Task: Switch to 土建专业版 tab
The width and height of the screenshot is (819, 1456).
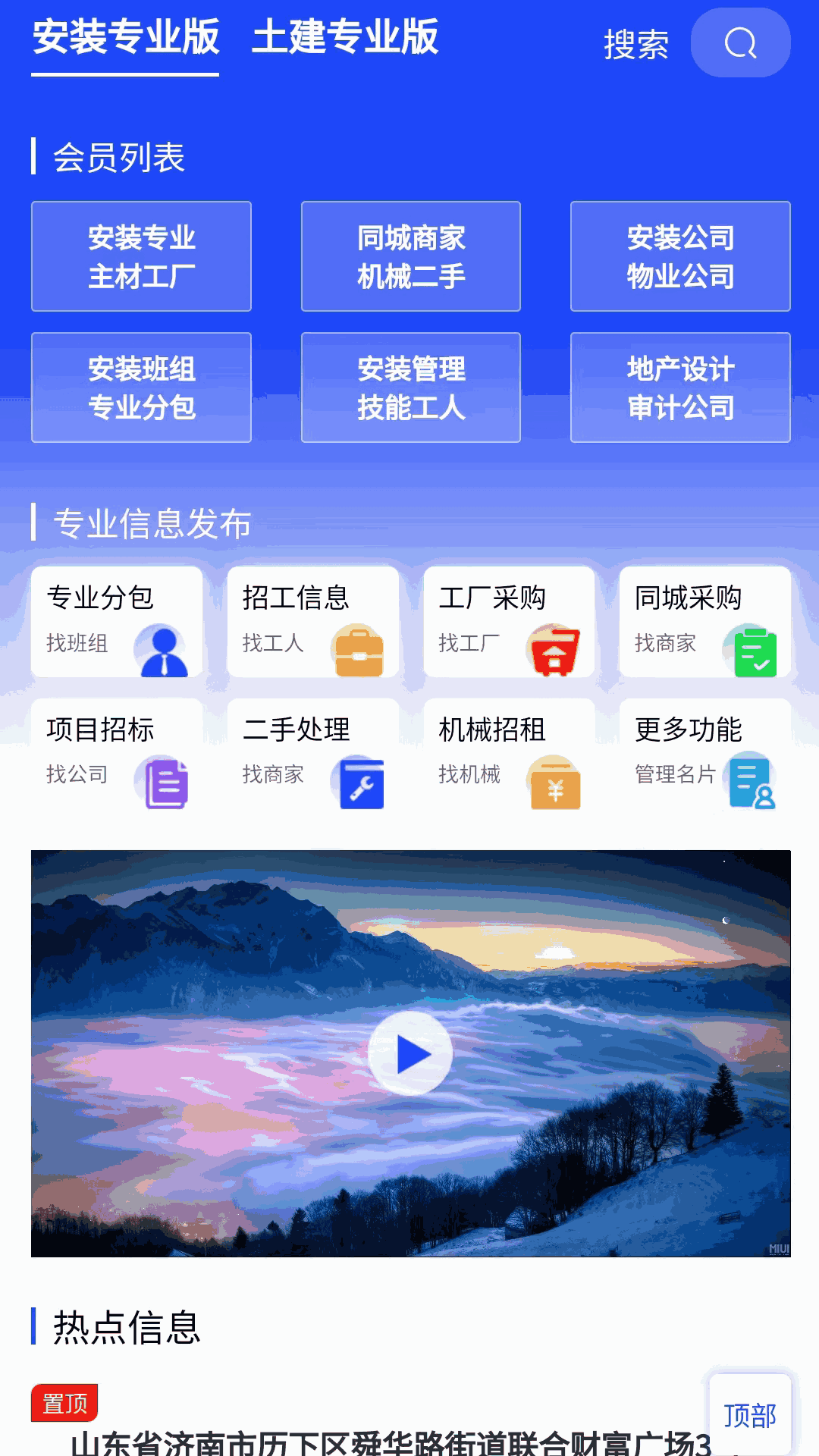Action: coord(345,37)
